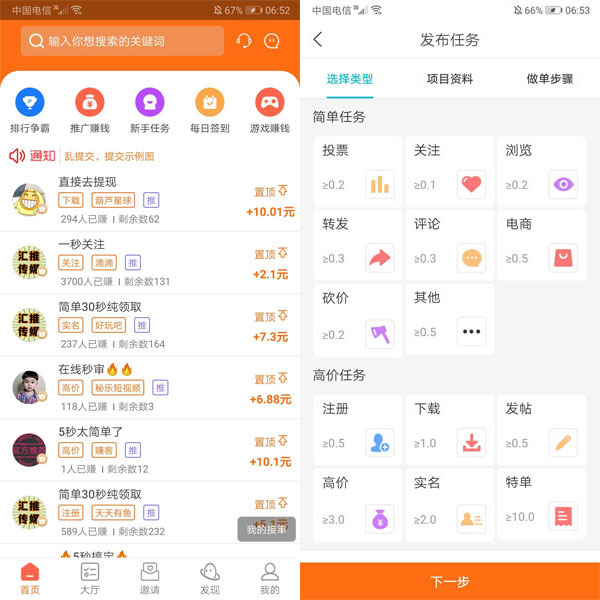Switch to the 大厅 tab
The image size is (600, 600).
(x=90, y=578)
